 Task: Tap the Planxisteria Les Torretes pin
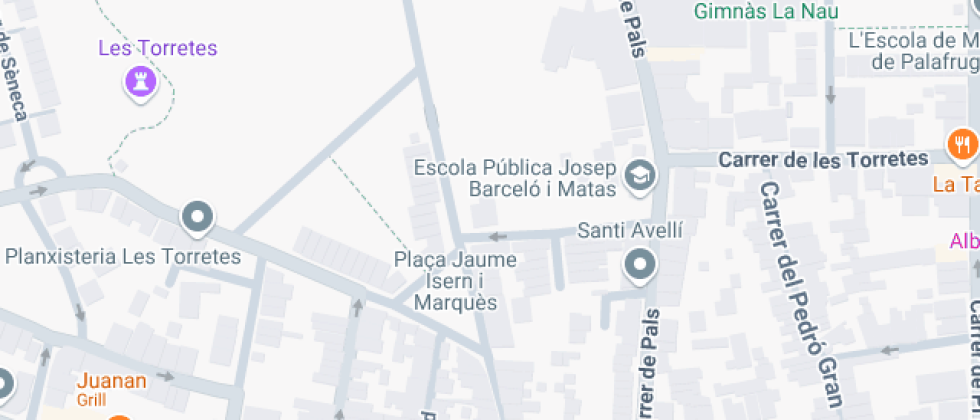[x=198, y=219]
